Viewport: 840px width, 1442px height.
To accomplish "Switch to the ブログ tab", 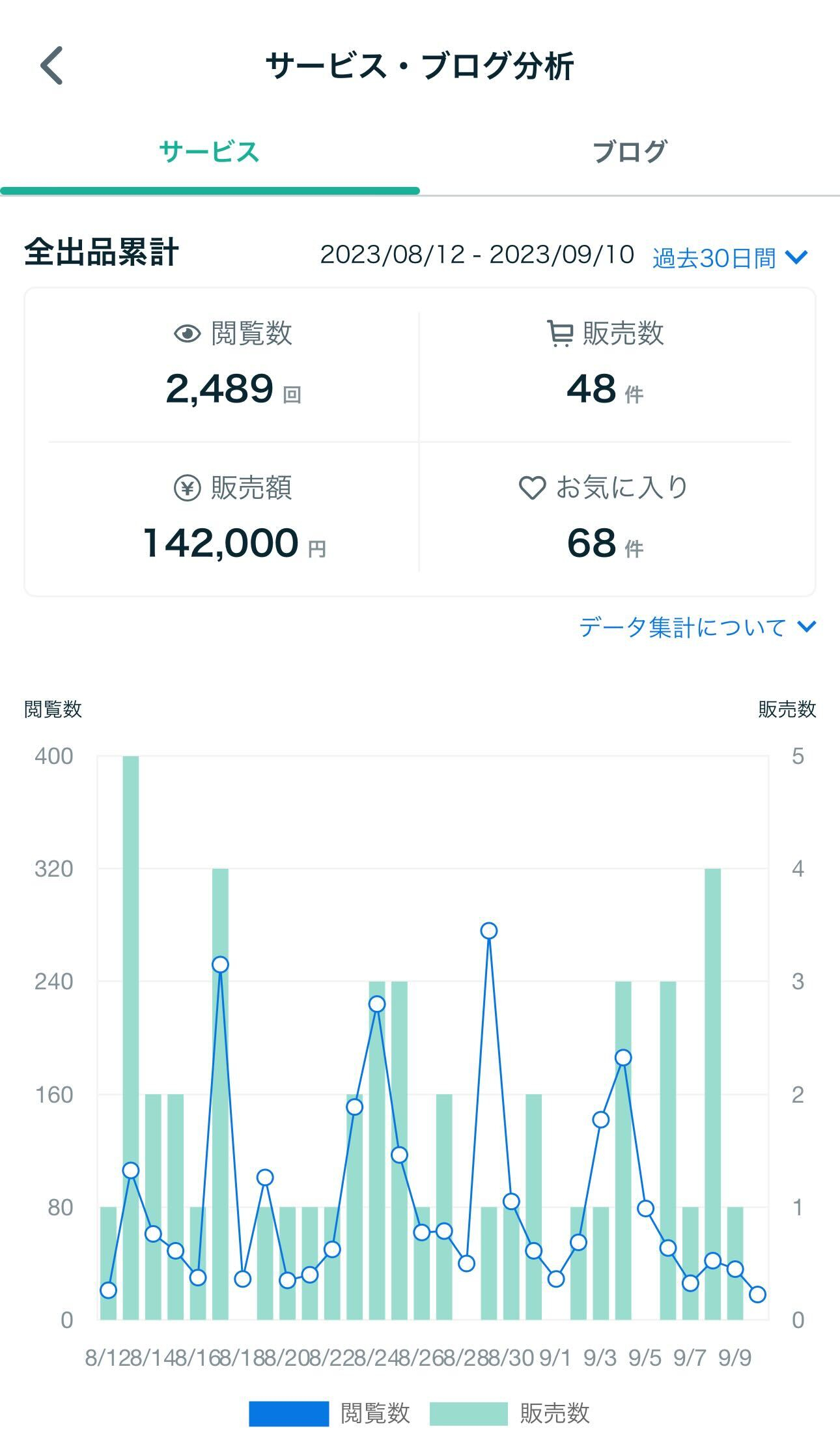I will pyautogui.click(x=630, y=152).
